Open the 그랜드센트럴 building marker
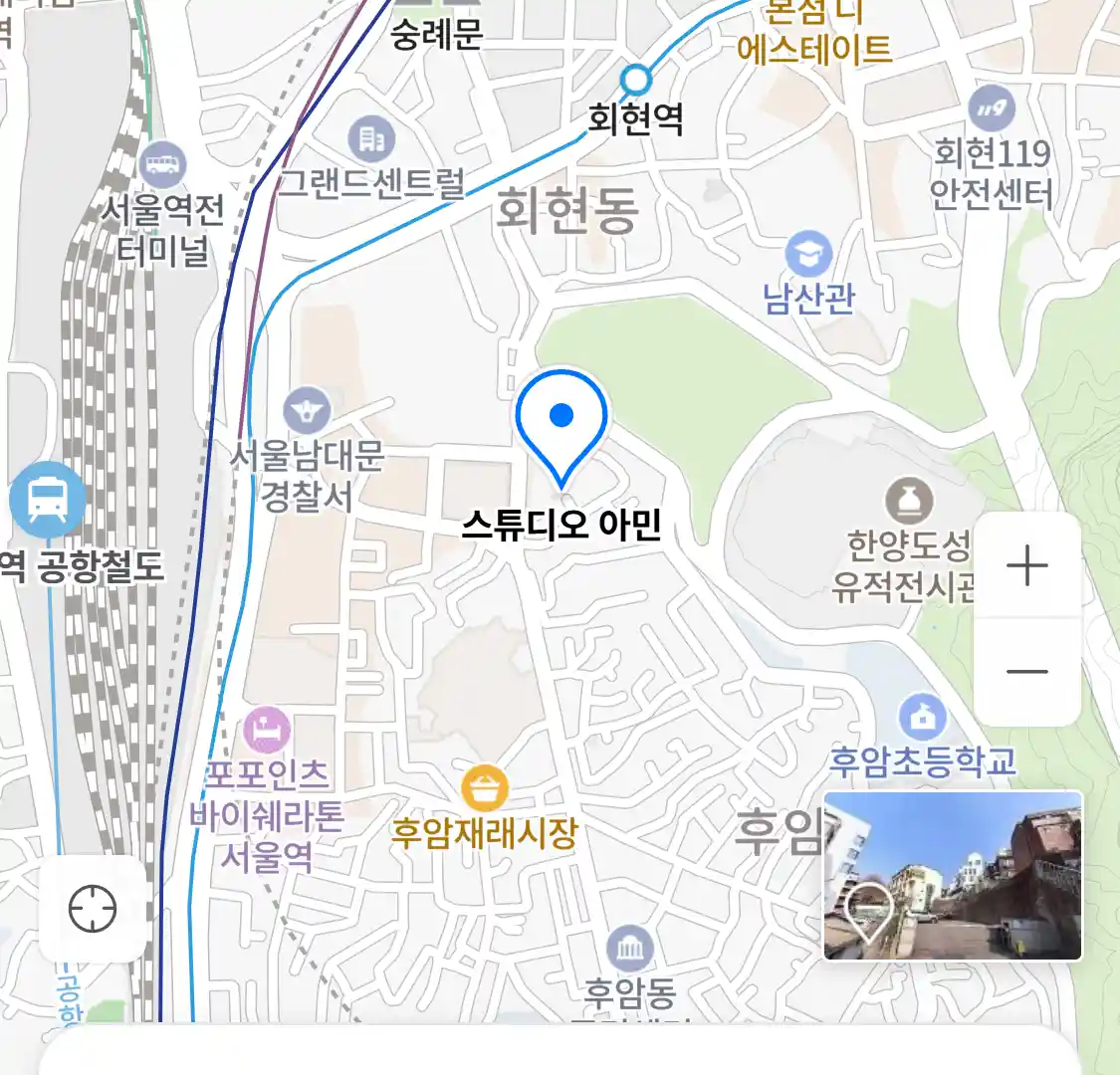 point(371,139)
